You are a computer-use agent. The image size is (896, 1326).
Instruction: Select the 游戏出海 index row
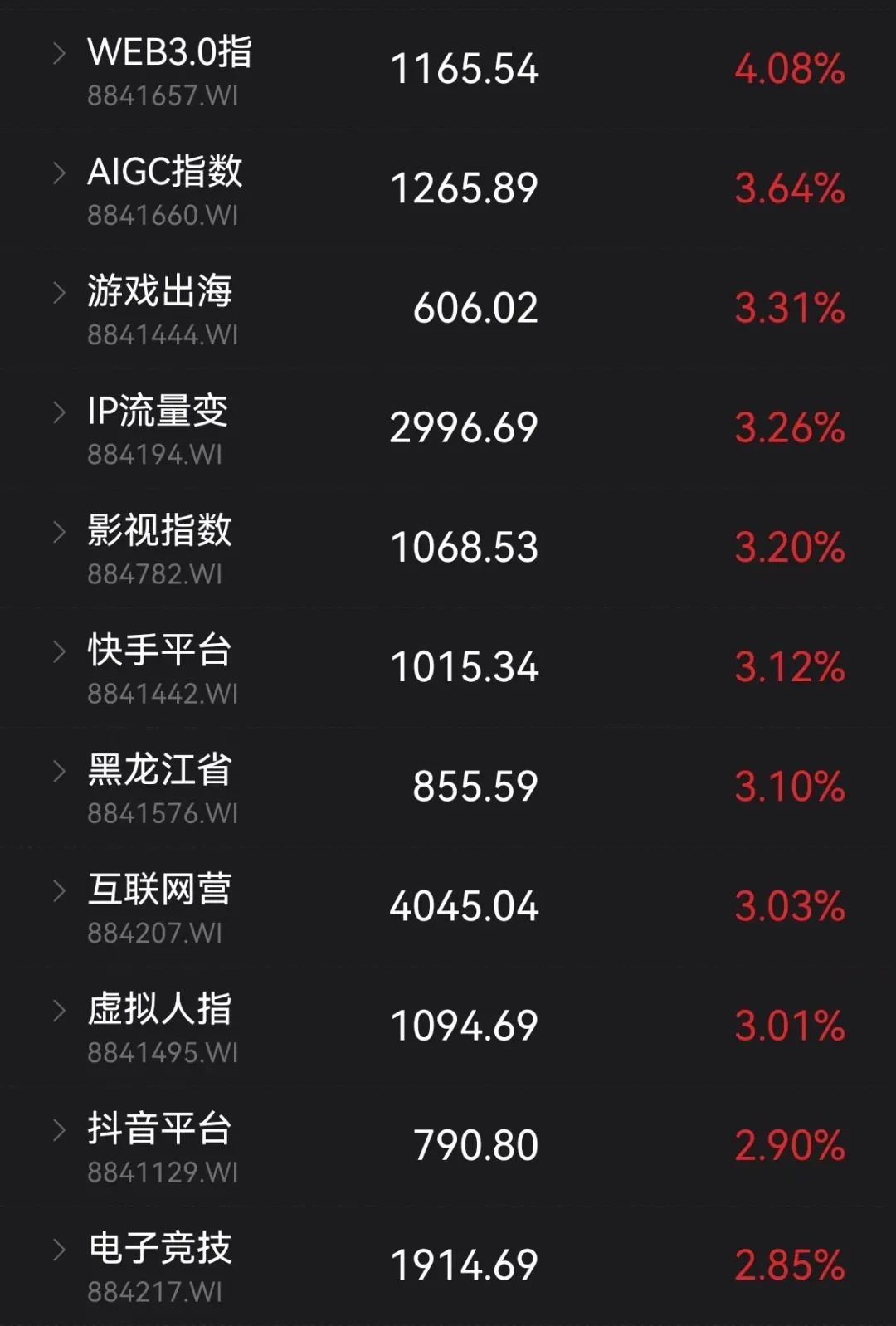pyautogui.click(x=448, y=310)
